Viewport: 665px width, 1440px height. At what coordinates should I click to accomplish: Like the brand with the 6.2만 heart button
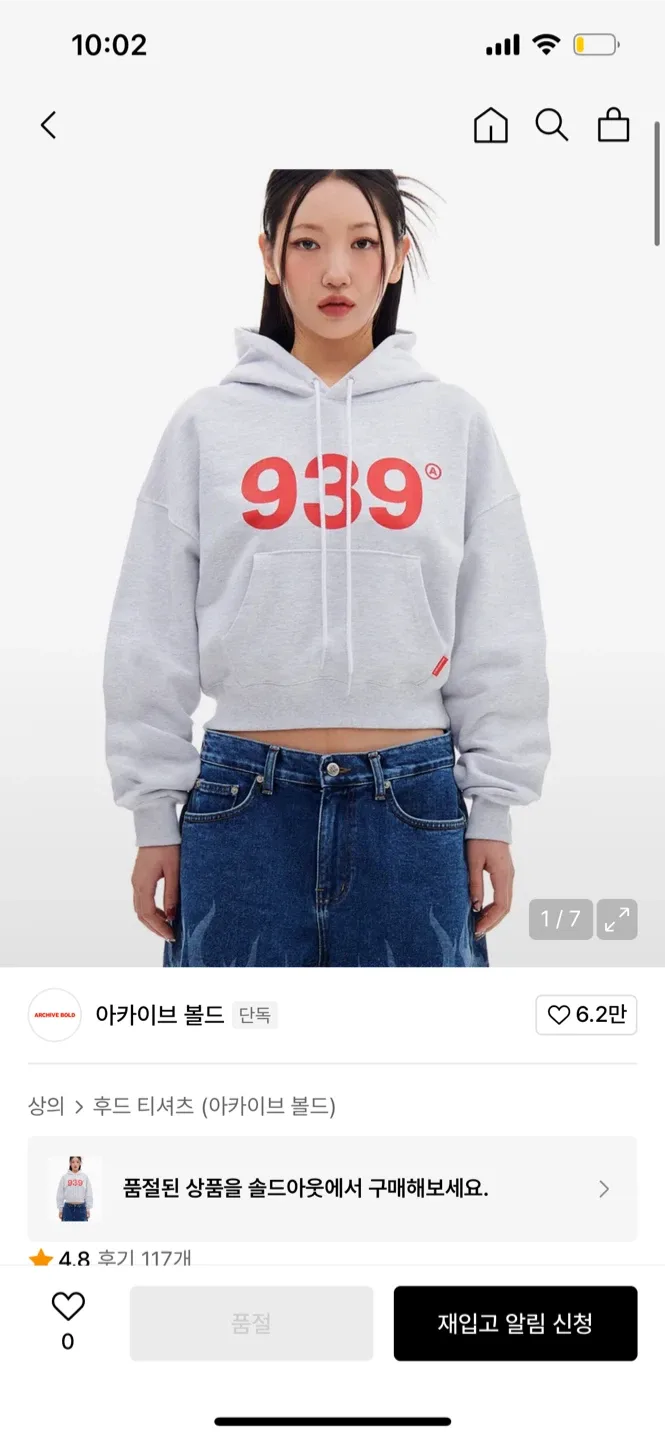(586, 1015)
